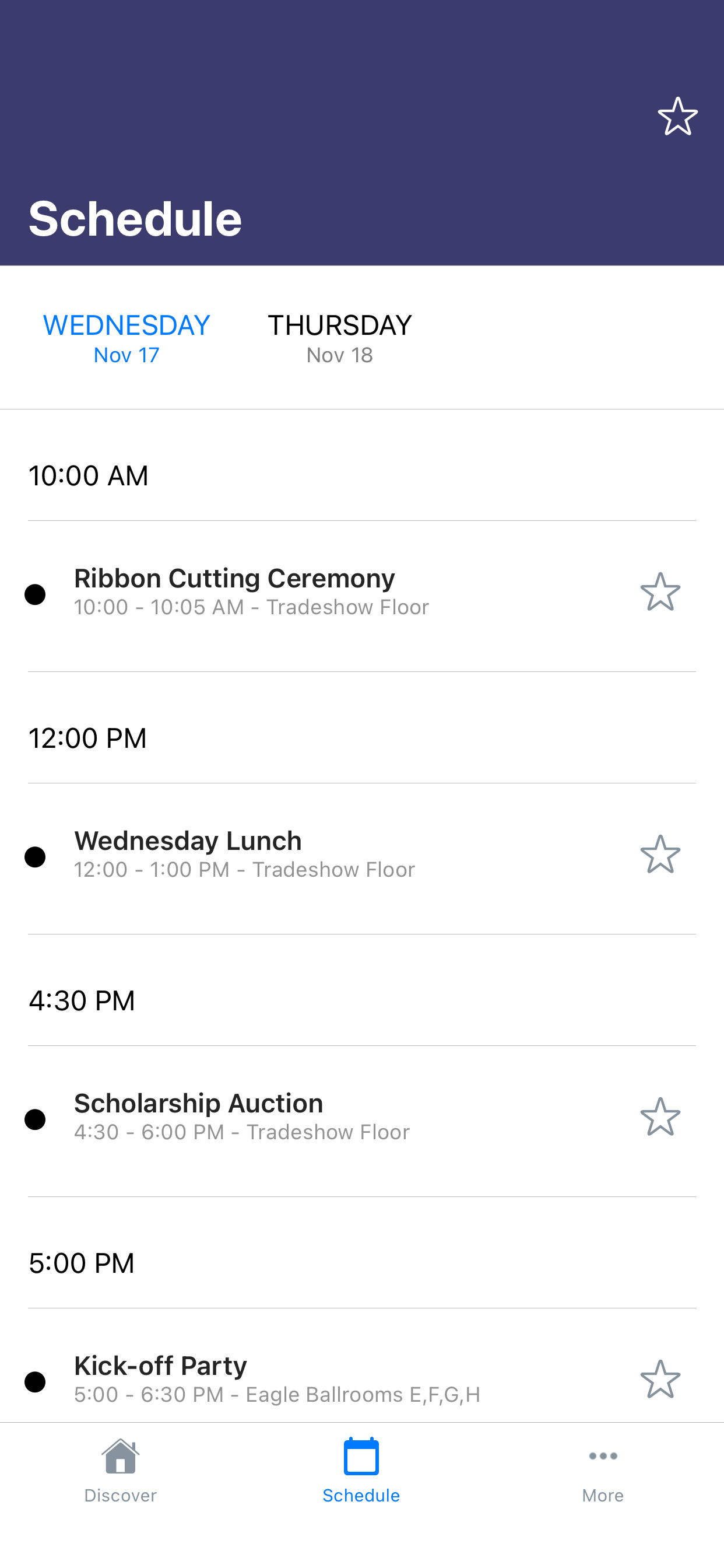
Task: Select the Wednesday Nov 17 tab
Action: (126, 338)
